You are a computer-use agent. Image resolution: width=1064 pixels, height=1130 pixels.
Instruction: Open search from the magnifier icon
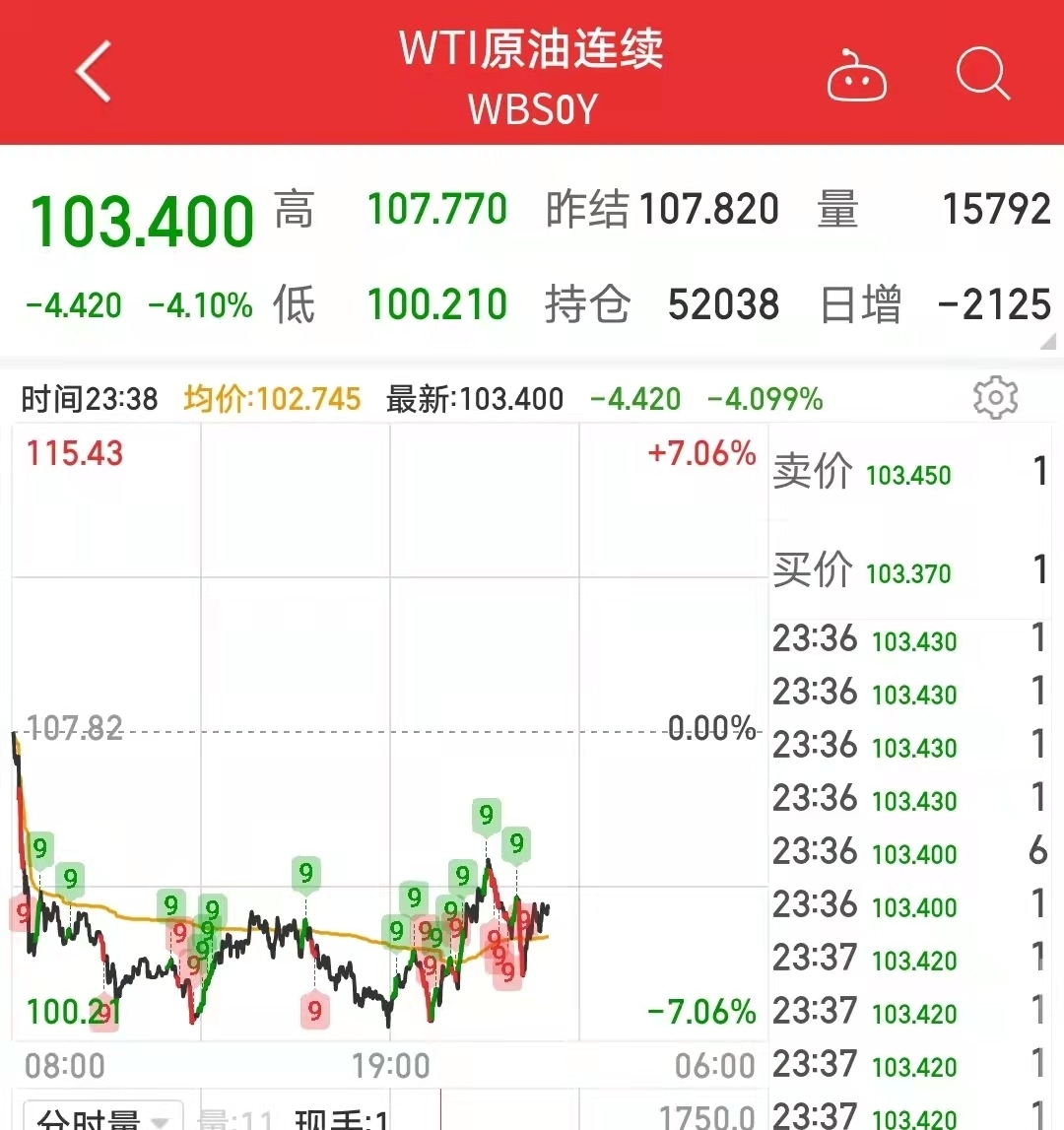(983, 73)
